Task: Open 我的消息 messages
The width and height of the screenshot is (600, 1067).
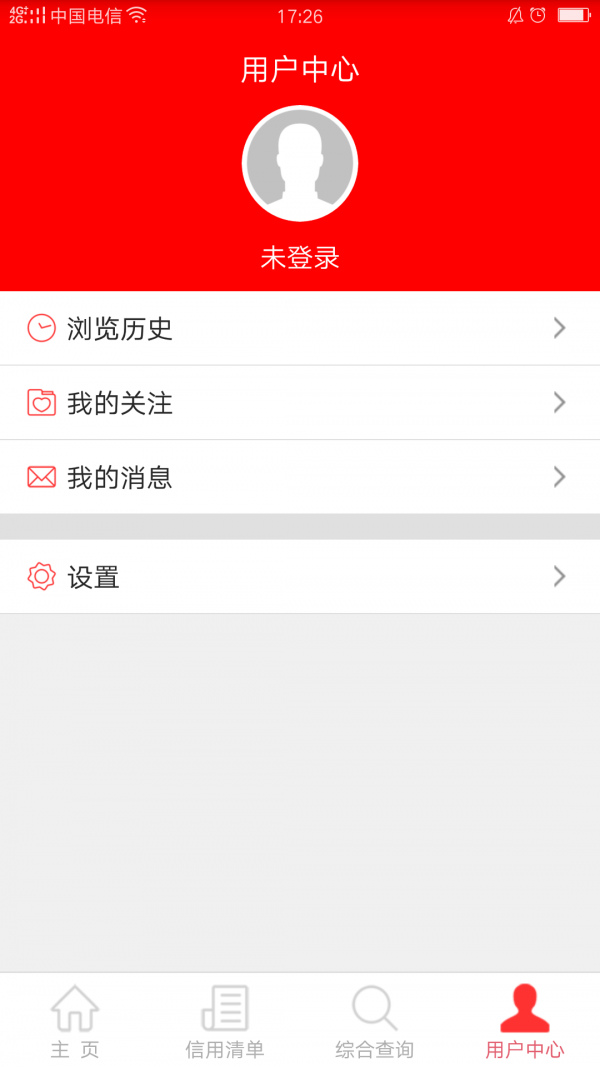Action: point(300,477)
